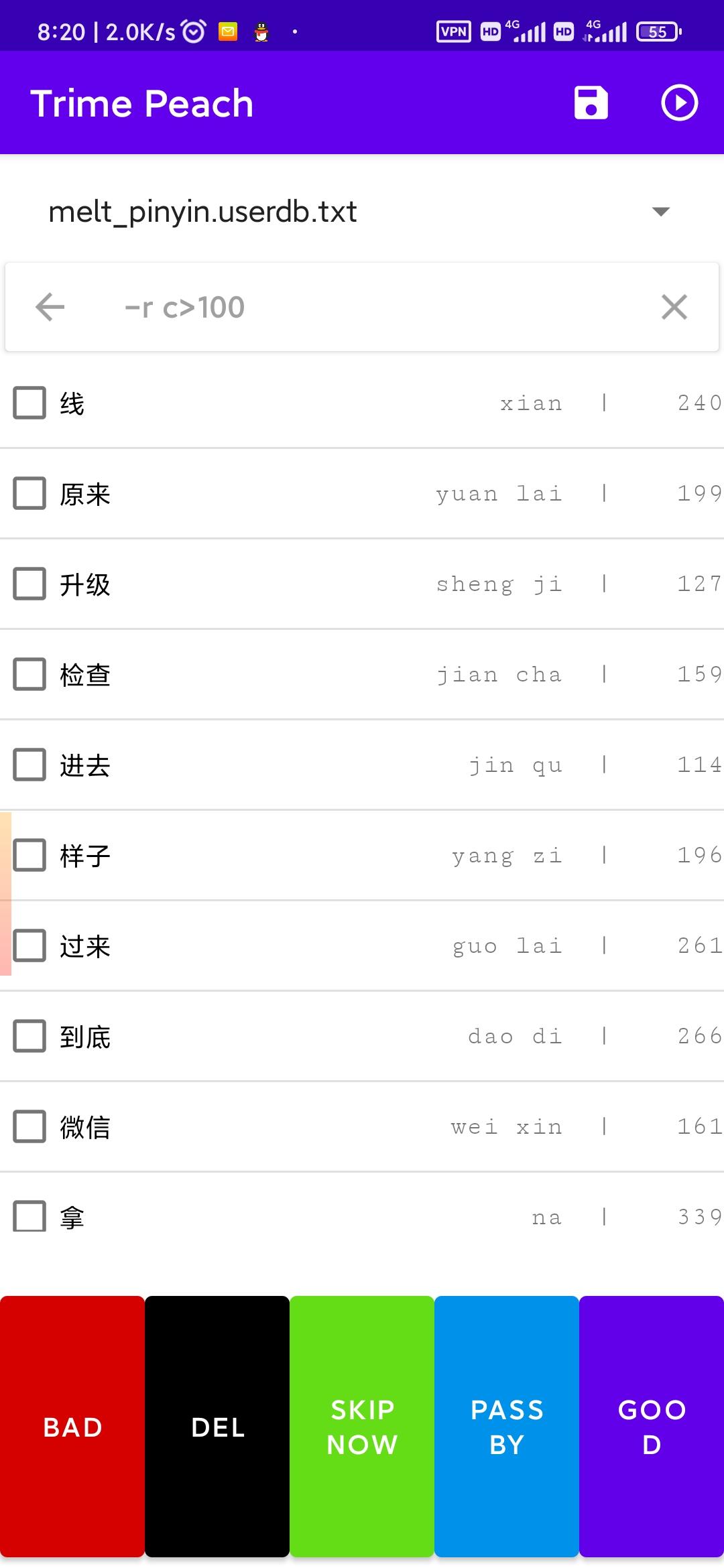The width and height of the screenshot is (724, 1568).
Task: Check the box for 拿 (na)
Action: (x=30, y=1216)
